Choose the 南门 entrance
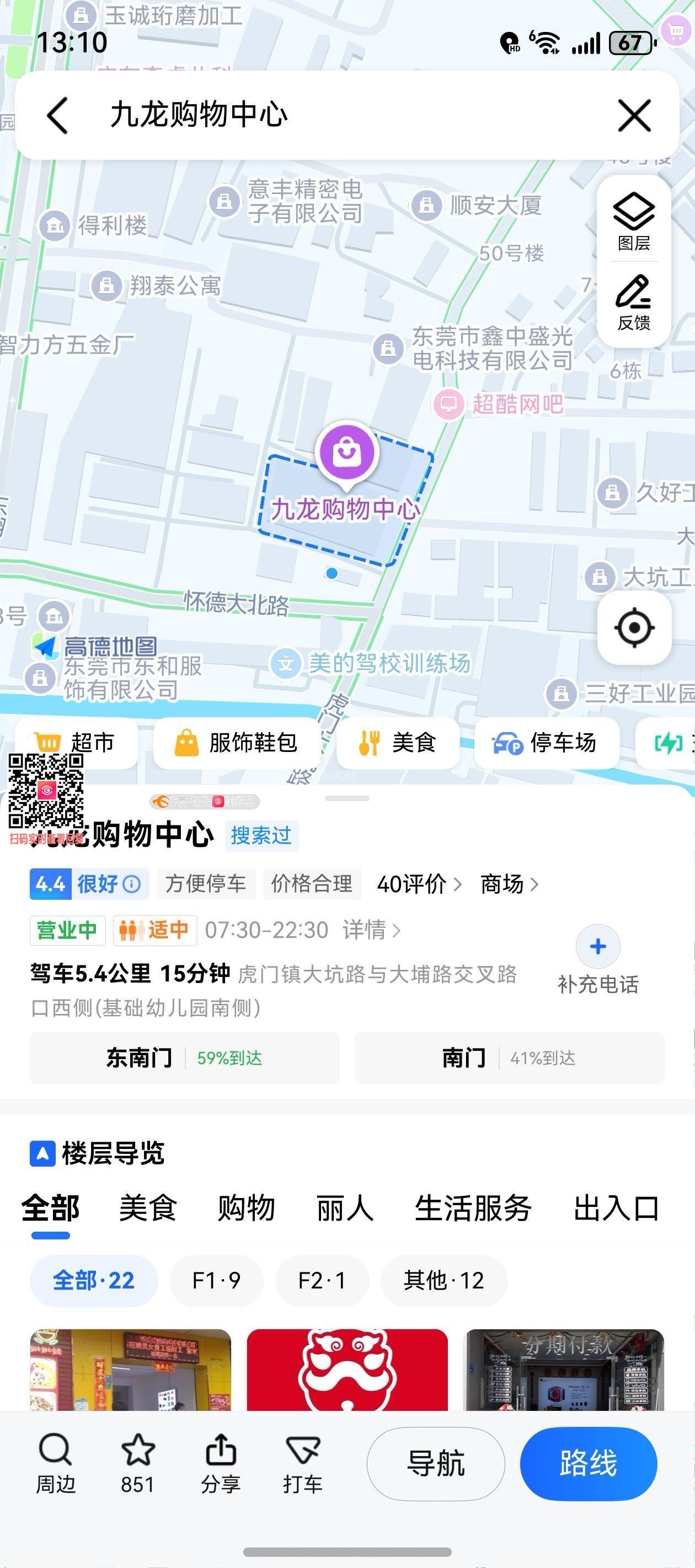The height and width of the screenshot is (1568, 695). [x=509, y=1058]
